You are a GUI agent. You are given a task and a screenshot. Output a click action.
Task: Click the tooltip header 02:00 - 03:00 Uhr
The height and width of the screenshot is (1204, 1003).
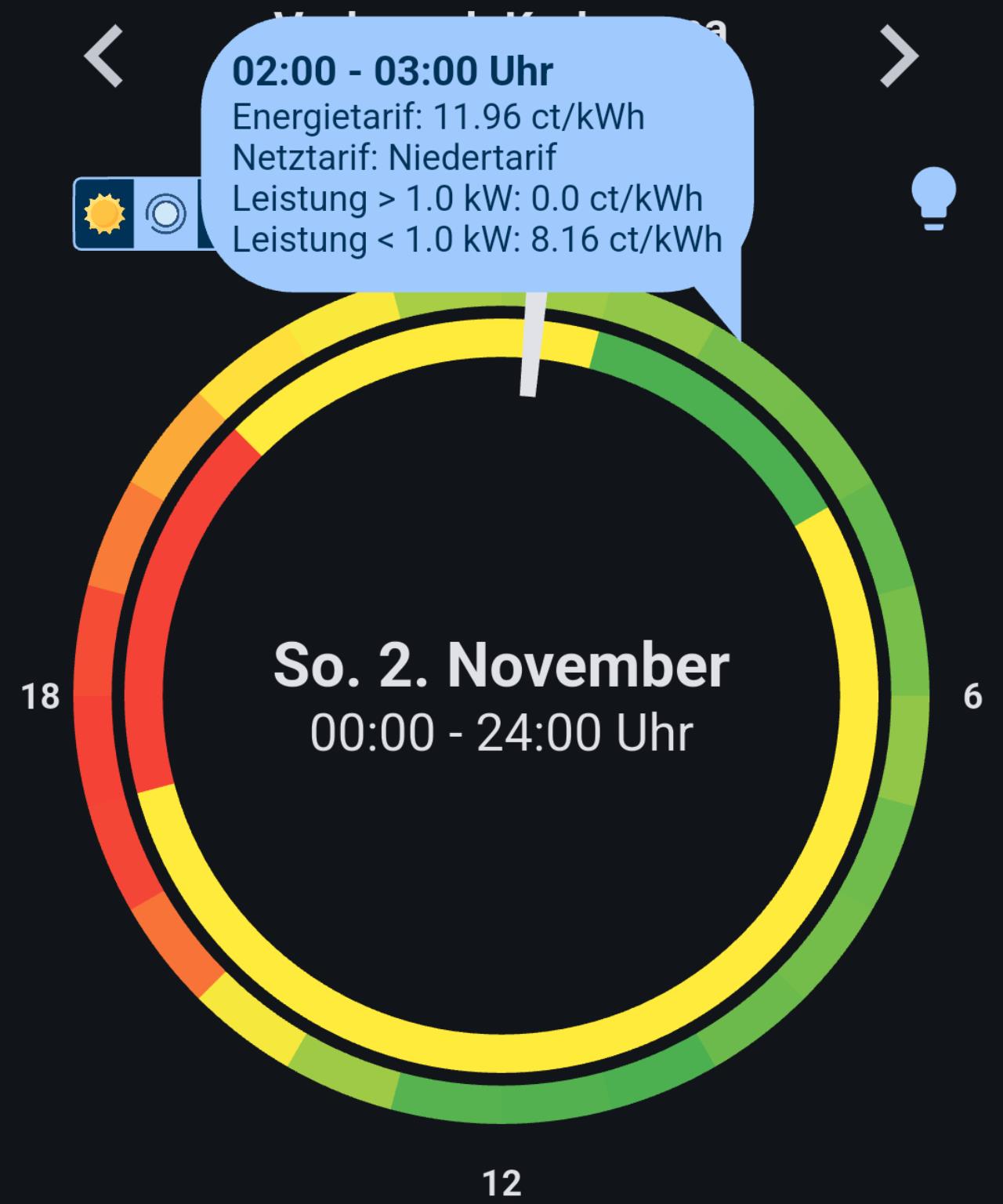pos(393,71)
